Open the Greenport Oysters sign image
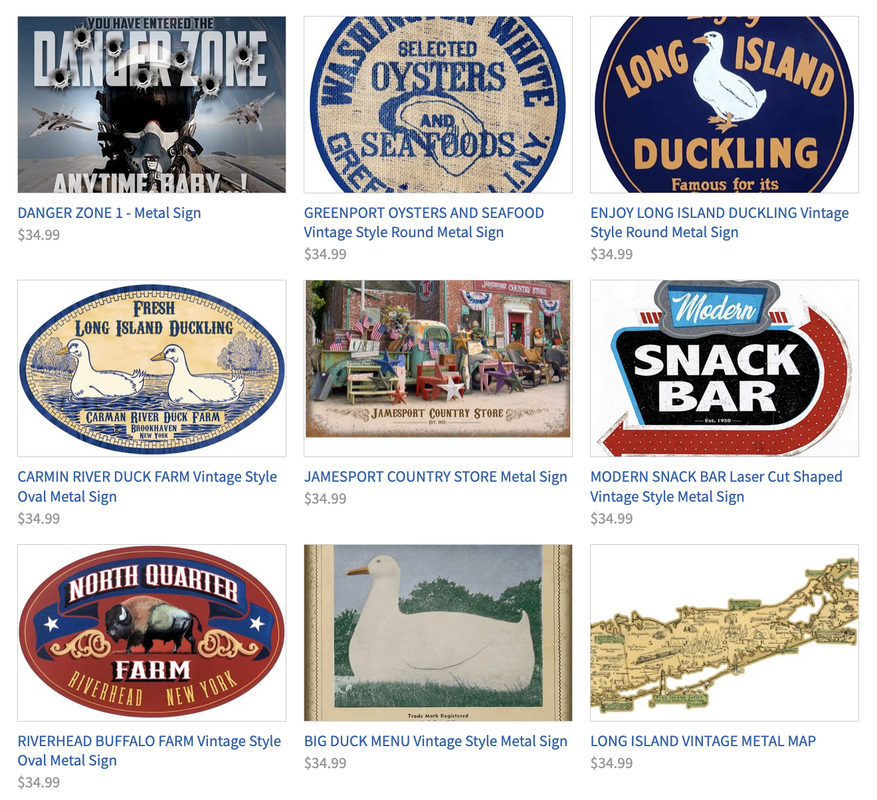The height and width of the screenshot is (800, 877). [x=438, y=104]
